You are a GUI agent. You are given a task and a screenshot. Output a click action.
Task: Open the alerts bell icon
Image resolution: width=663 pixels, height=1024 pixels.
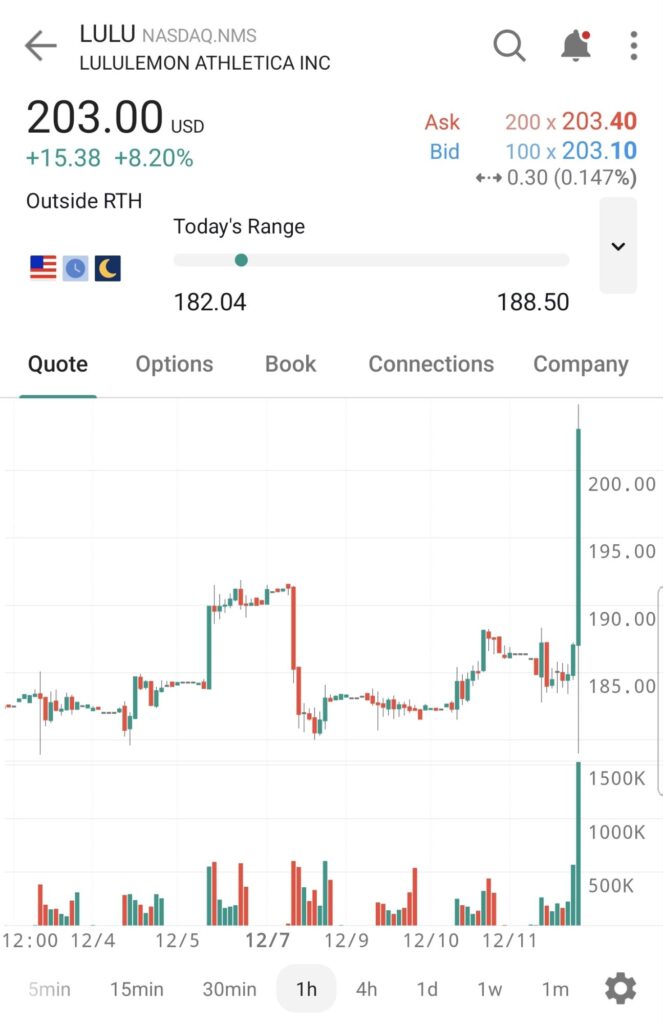(x=574, y=46)
